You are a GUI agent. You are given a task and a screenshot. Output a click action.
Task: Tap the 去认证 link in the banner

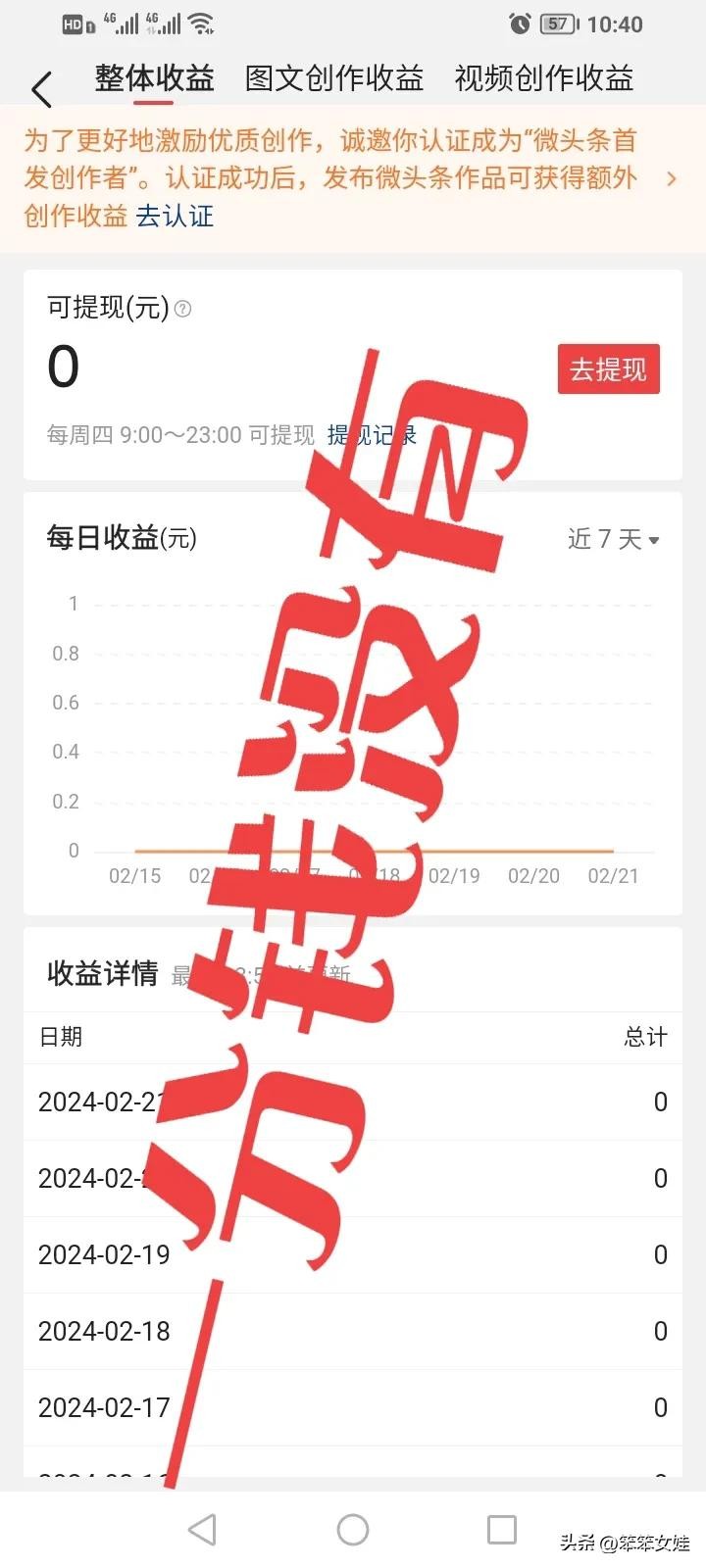175,216
